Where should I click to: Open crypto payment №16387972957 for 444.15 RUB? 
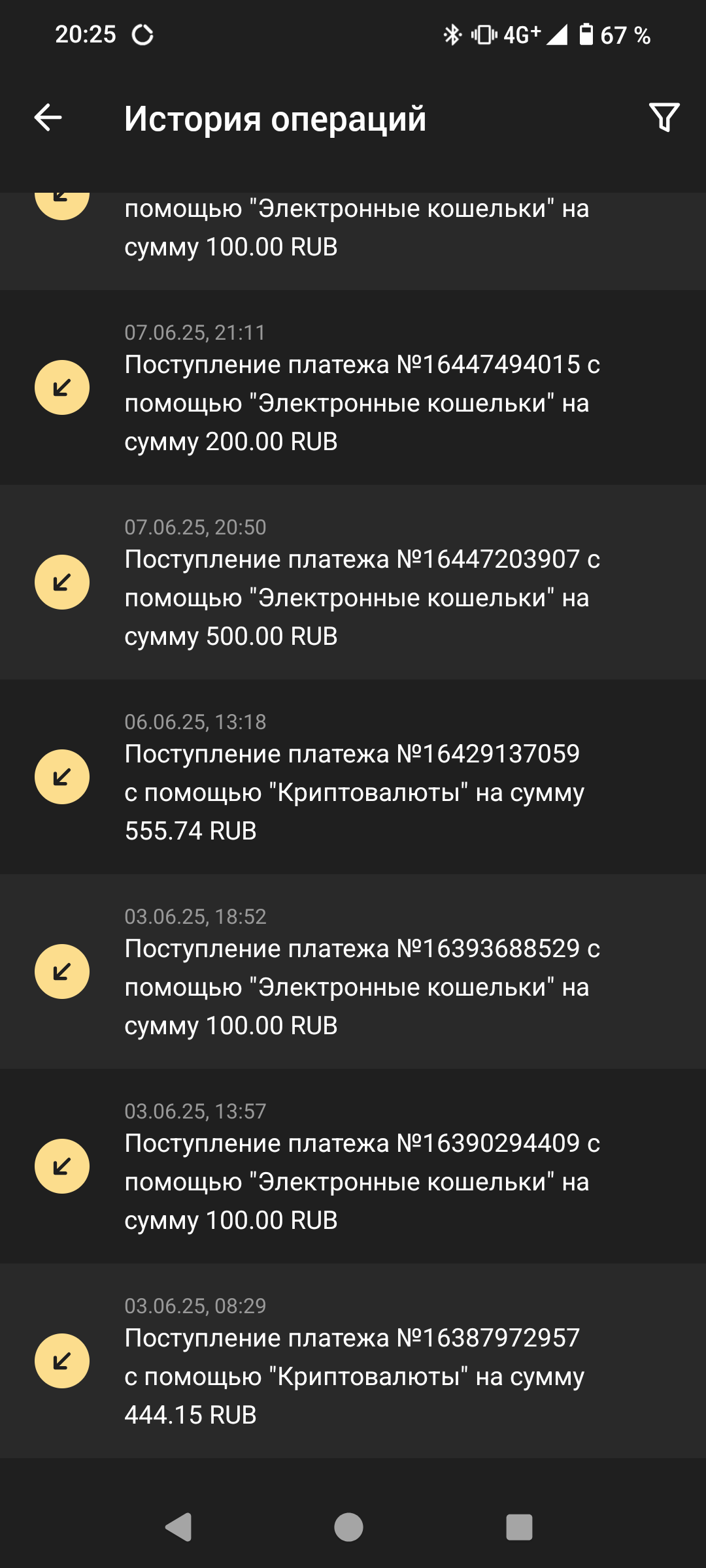[x=353, y=1361]
